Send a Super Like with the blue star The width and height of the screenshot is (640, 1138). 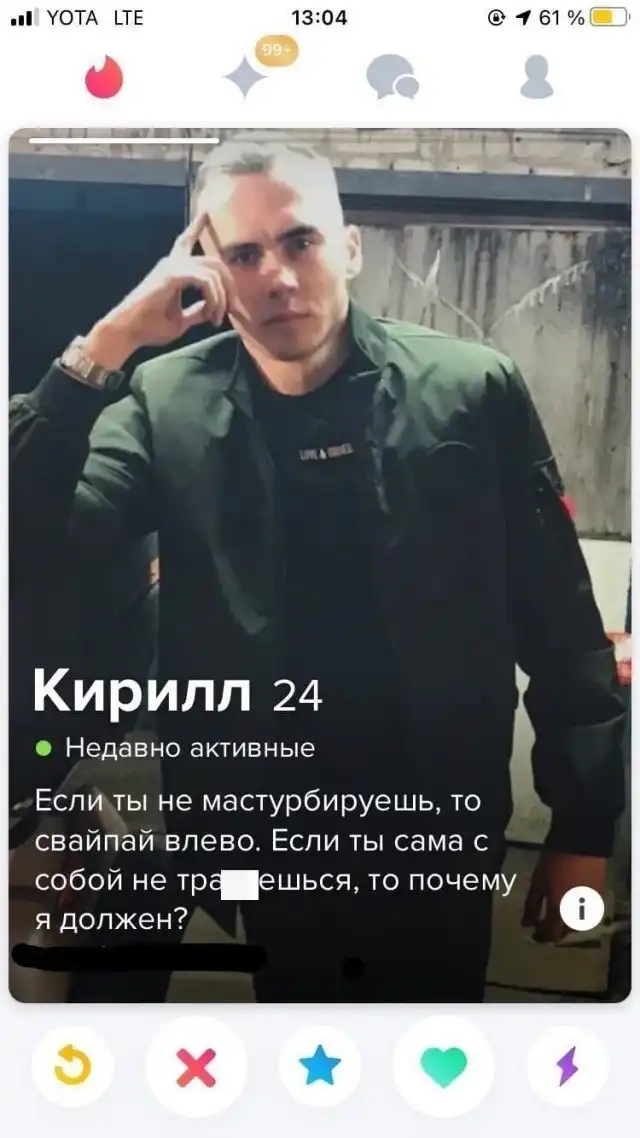[x=320, y=1067]
